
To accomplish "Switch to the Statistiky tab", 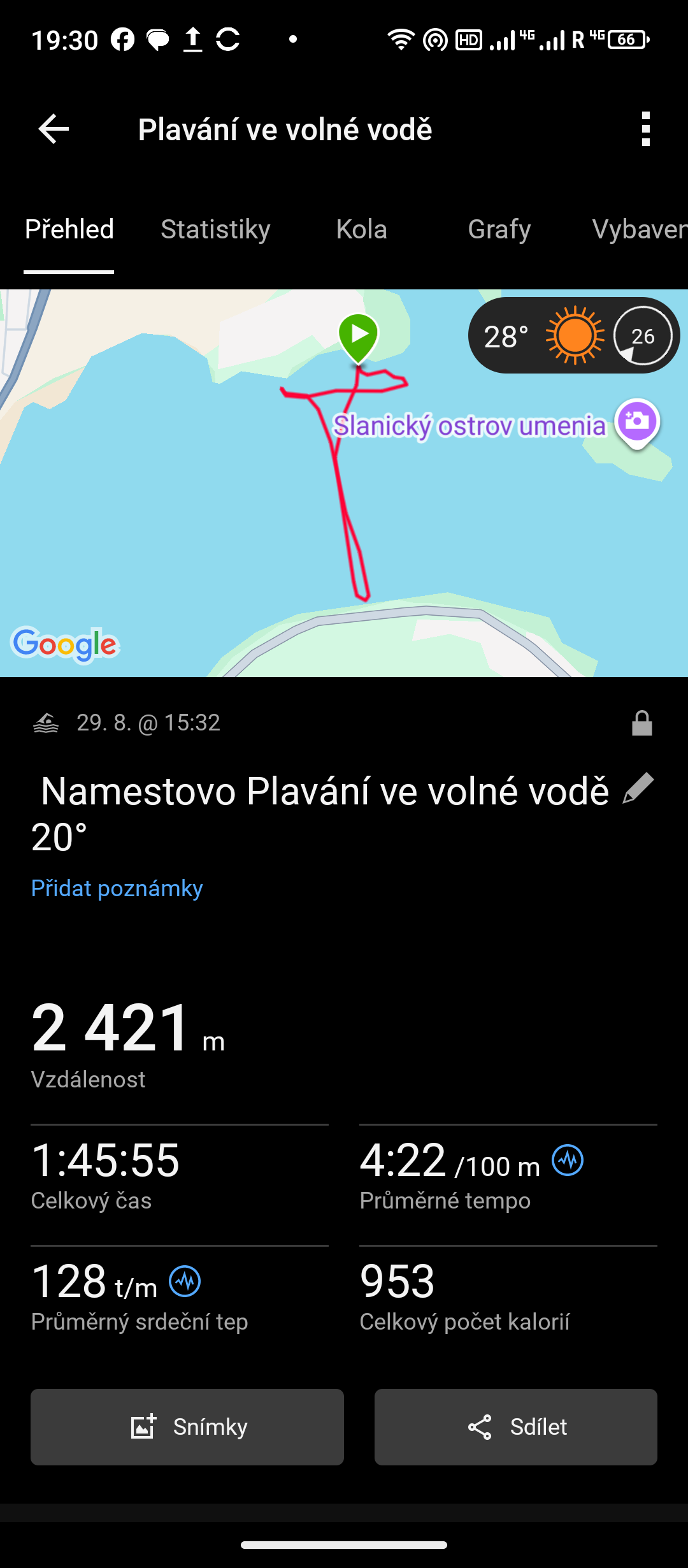I will (215, 229).
